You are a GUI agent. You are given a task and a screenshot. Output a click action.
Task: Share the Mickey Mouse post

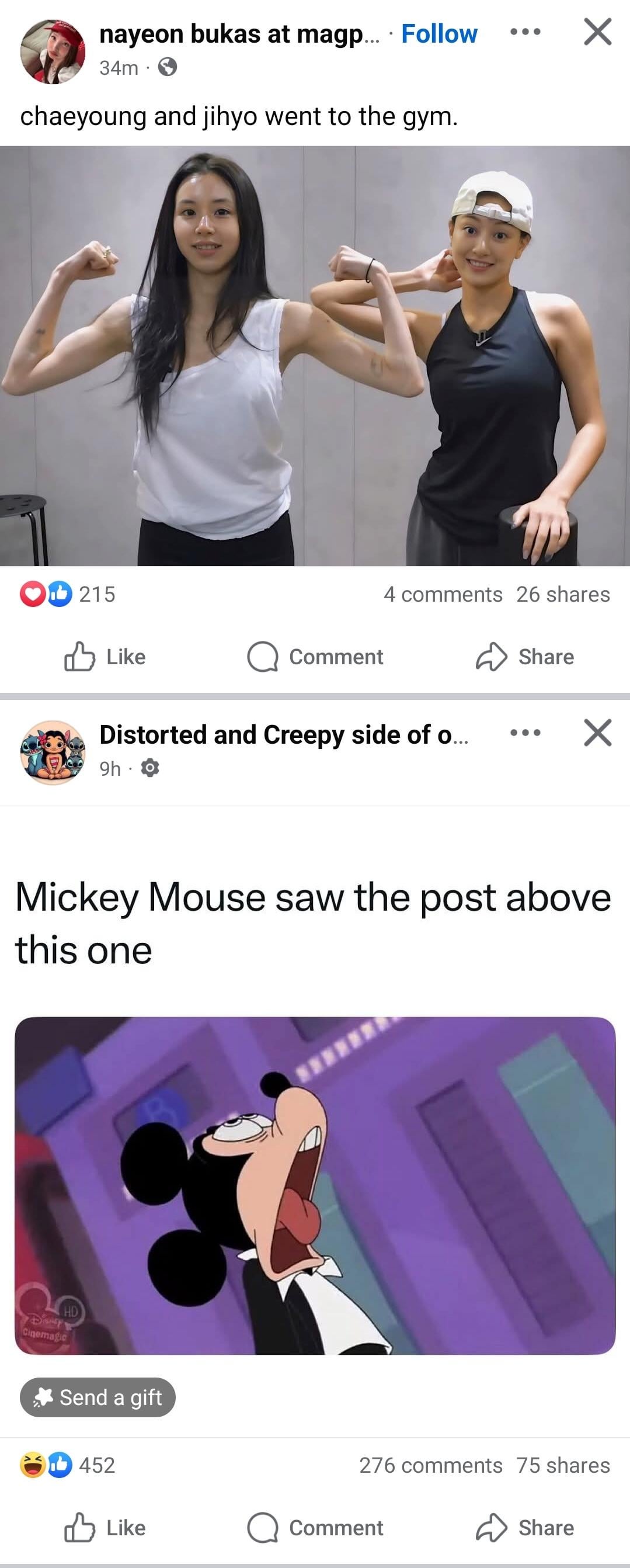click(525, 1528)
